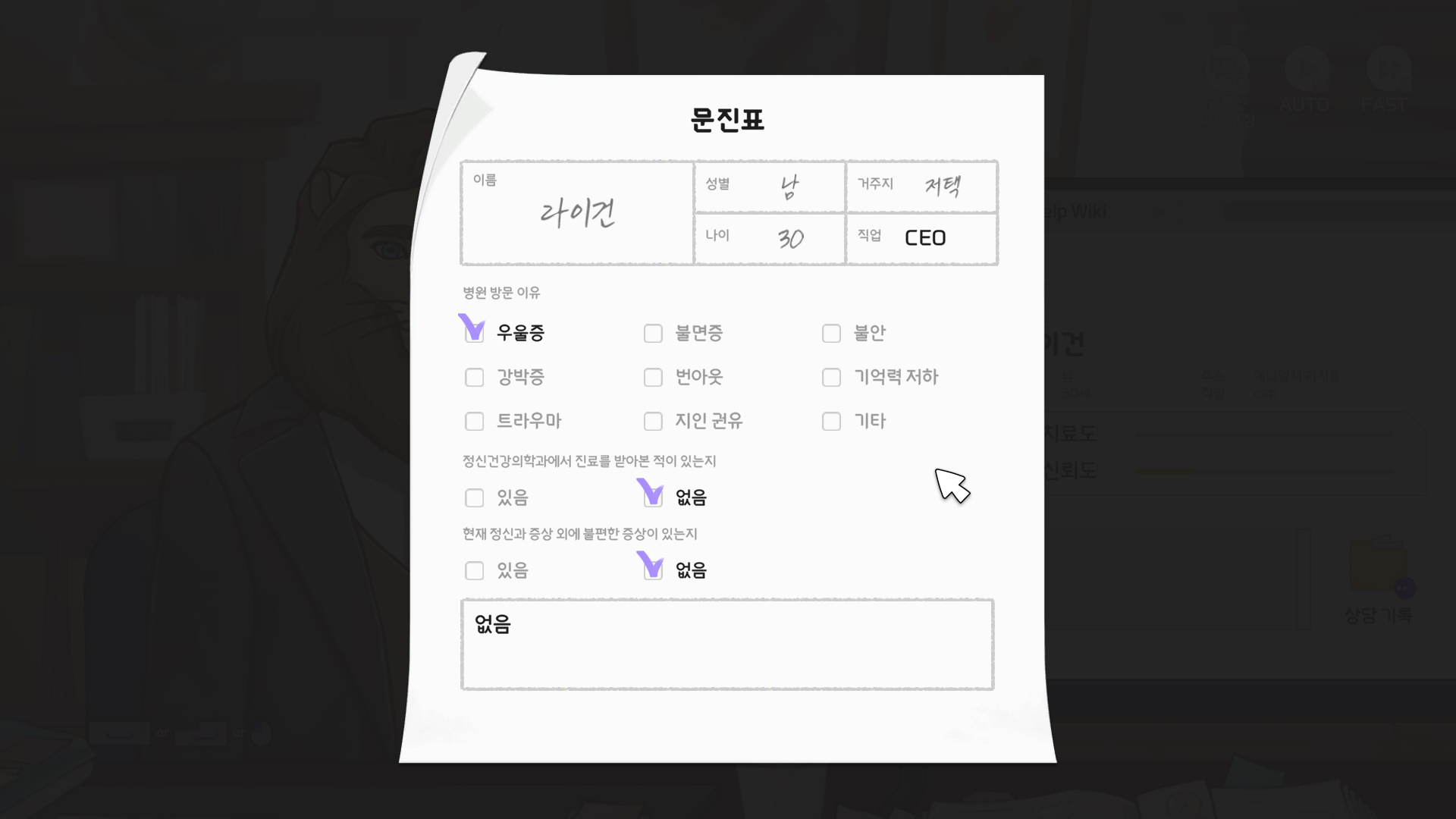The image size is (1456, 819).
Task: Check the 지인 권유 option
Action: tap(653, 422)
